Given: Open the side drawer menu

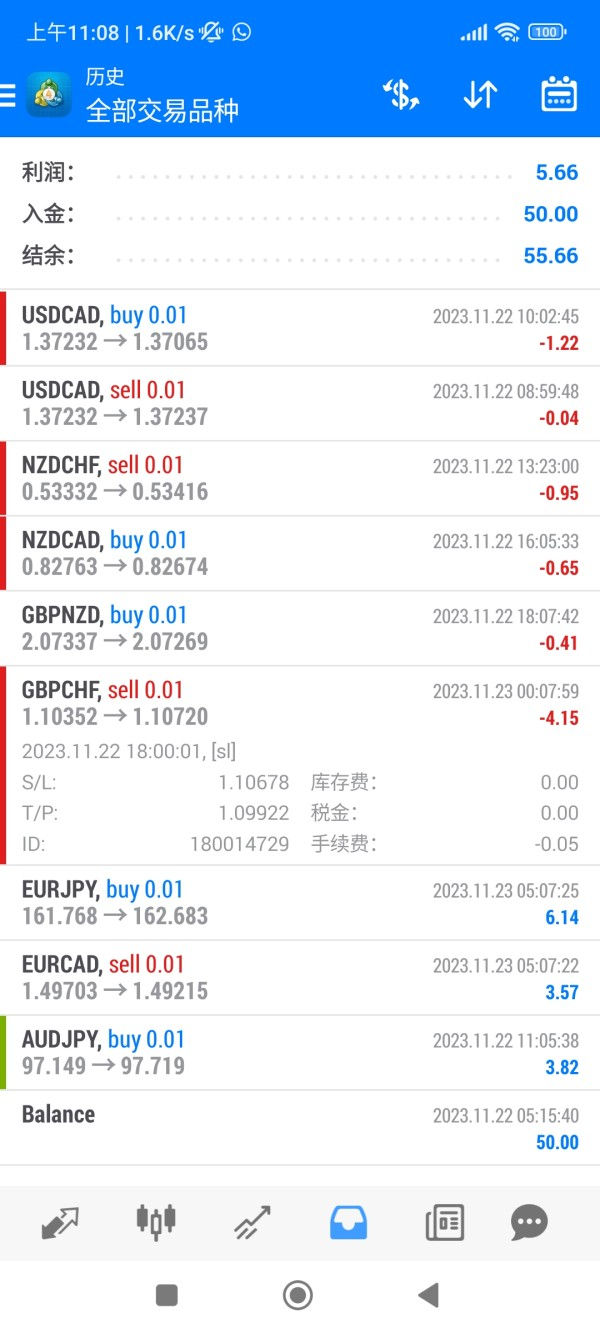Looking at the screenshot, I should click(9, 95).
